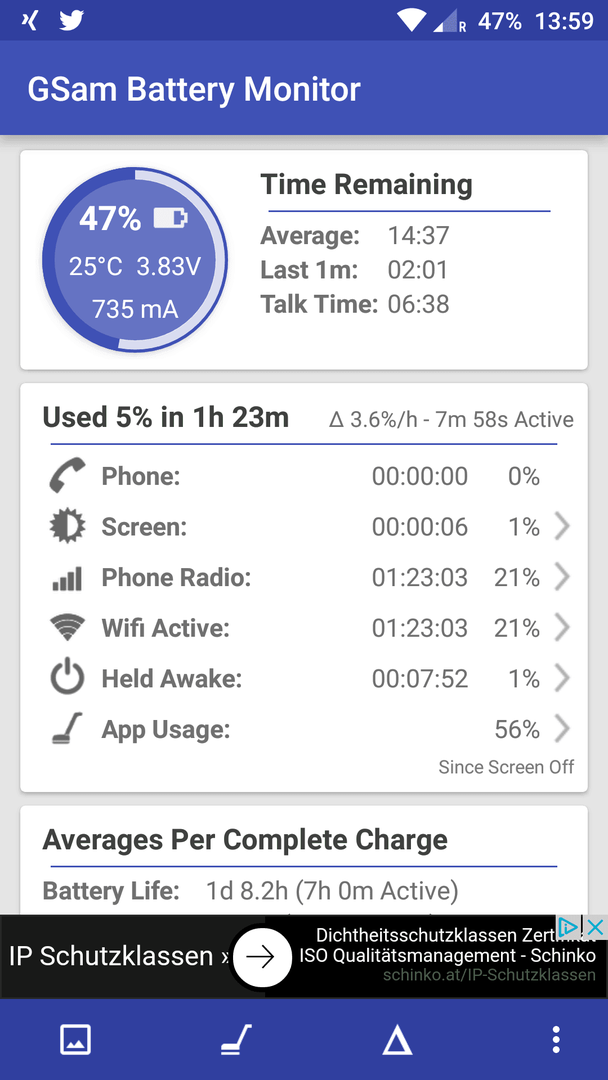Open Held Awake details

[x=304, y=678]
